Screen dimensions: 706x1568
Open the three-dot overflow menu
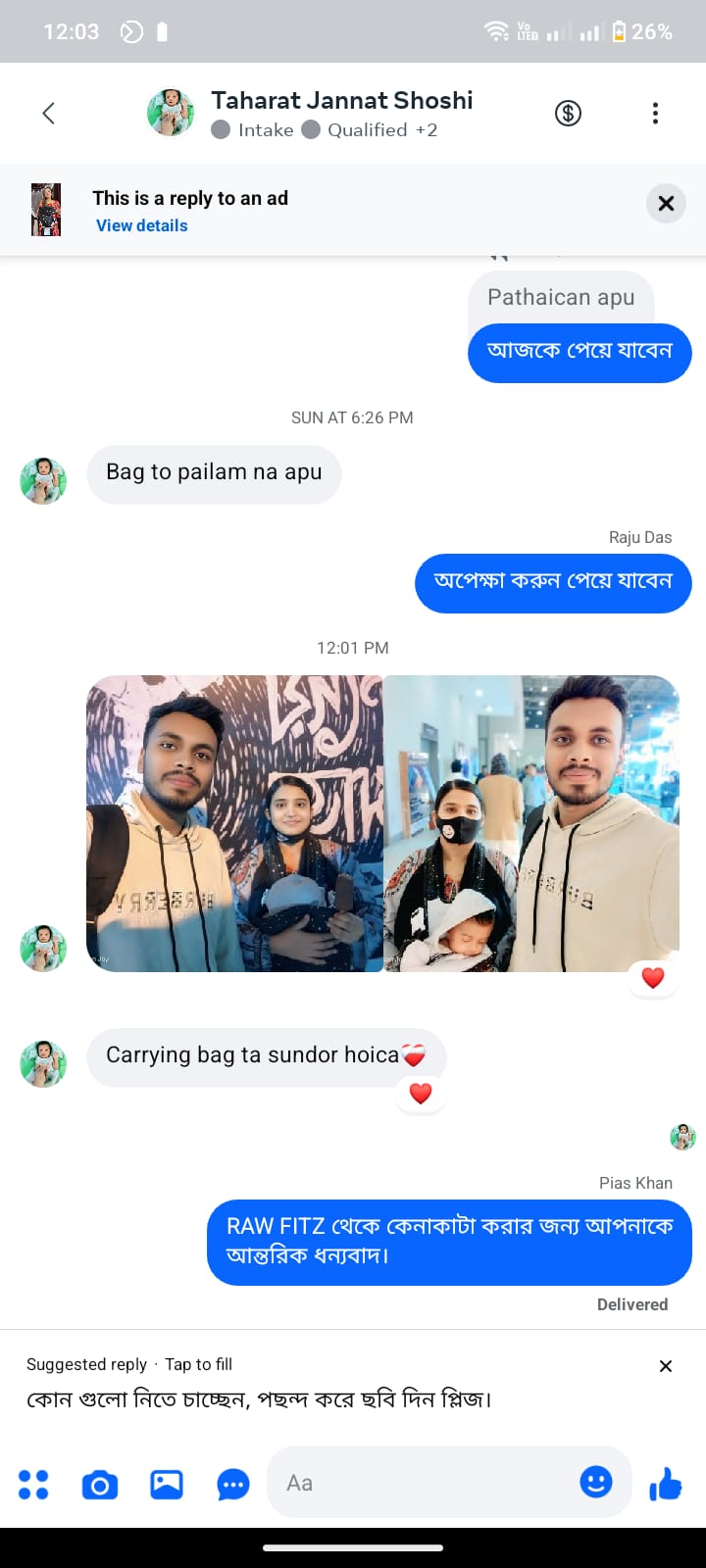[655, 114]
